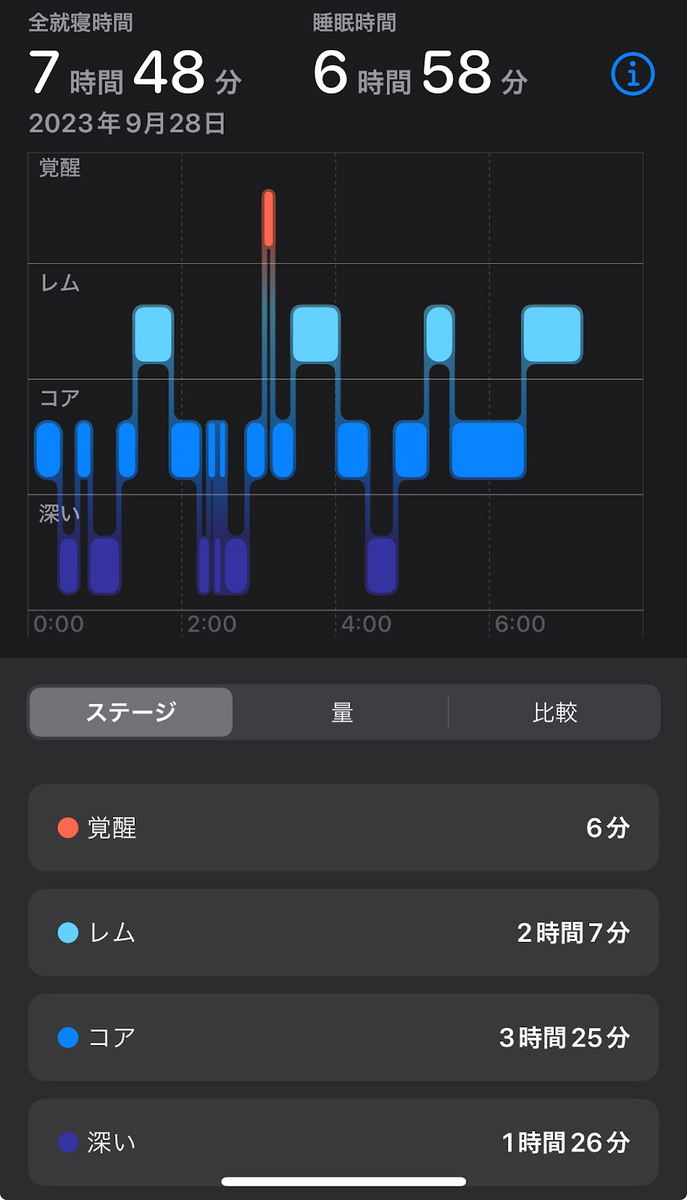Select the ステージ segment
This screenshot has width=687, height=1200.
pos(131,712)
